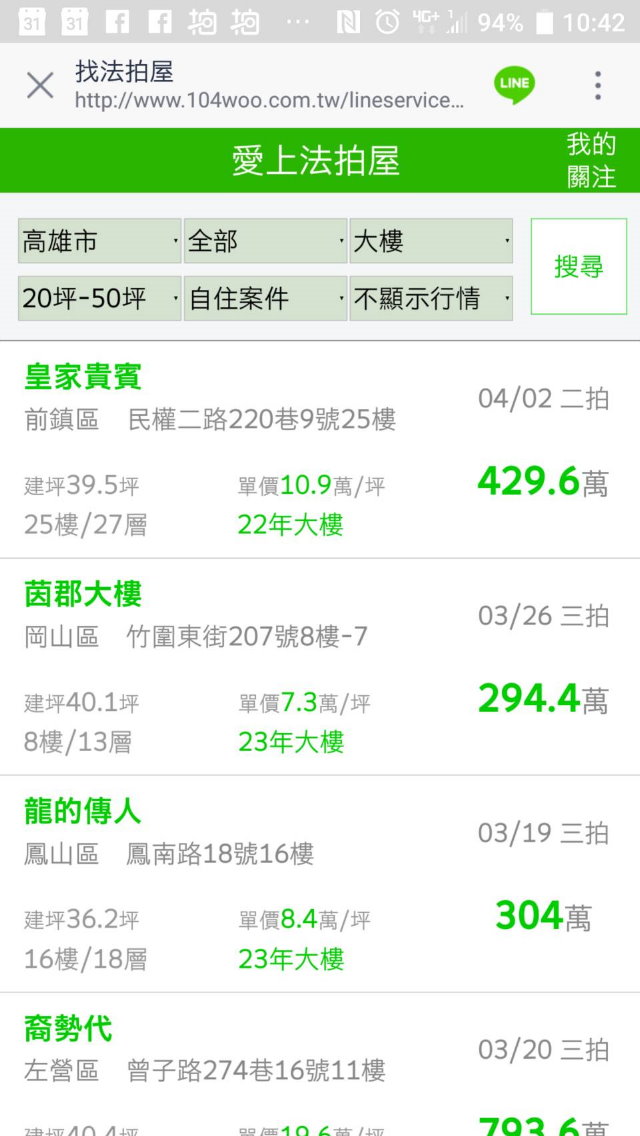Change the 不顯示行情 dropdown option
The image size is (640, 1136).
[x=431, y=298]
